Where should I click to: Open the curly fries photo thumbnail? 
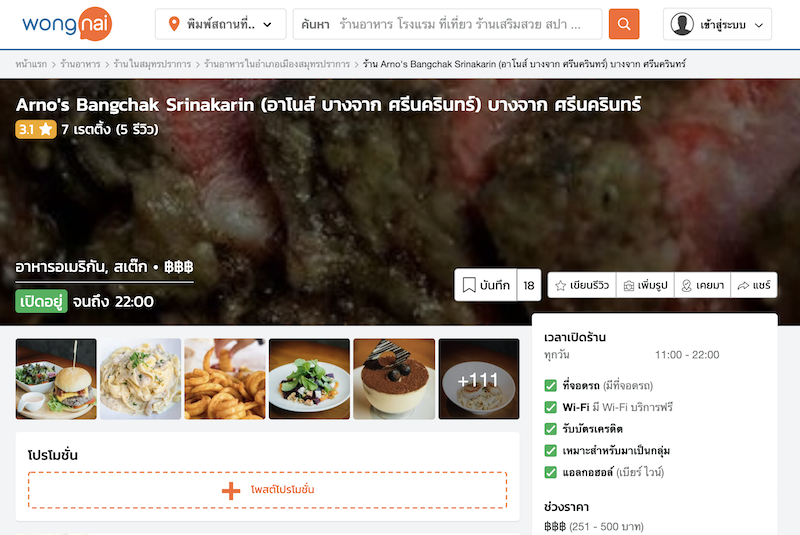coord(225,379)
